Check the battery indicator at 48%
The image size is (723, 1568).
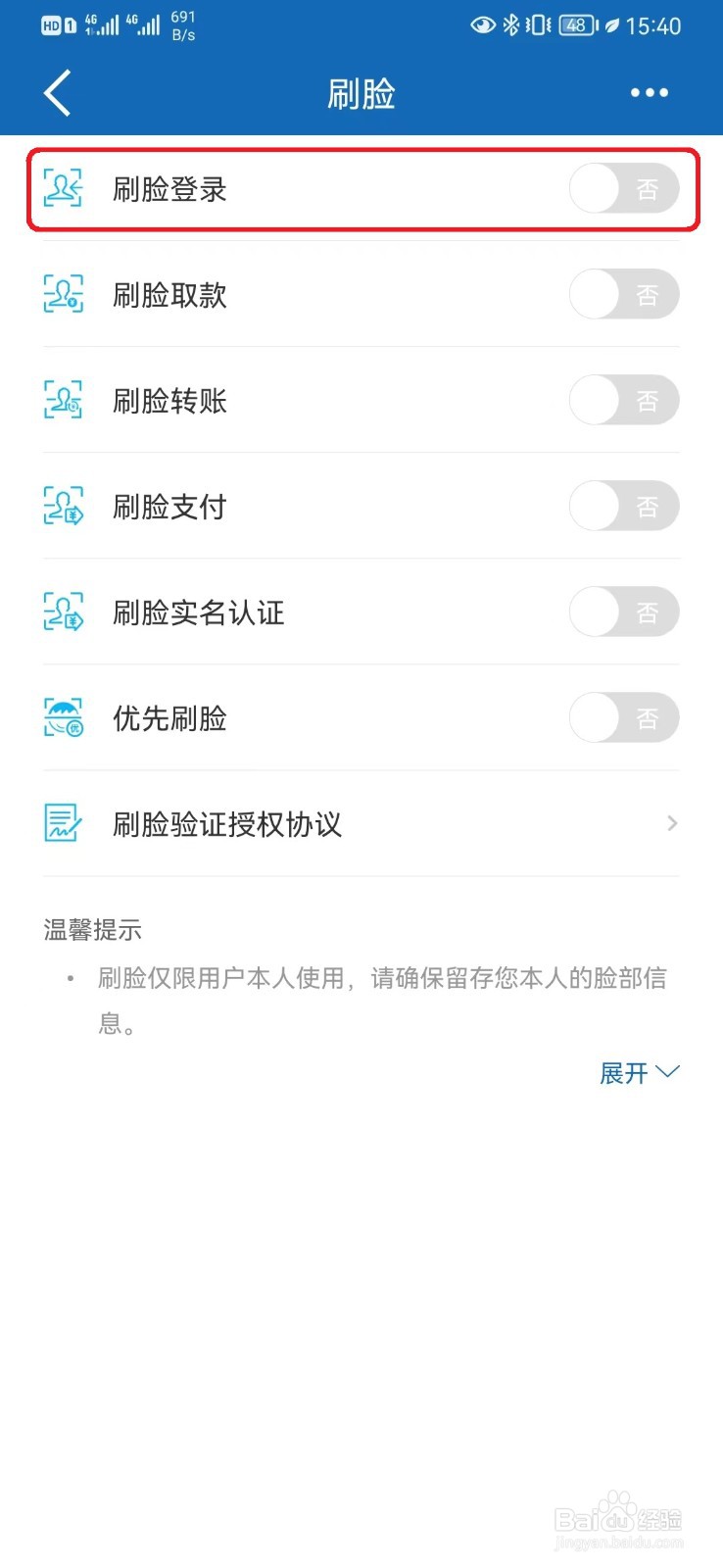[576, 25]
